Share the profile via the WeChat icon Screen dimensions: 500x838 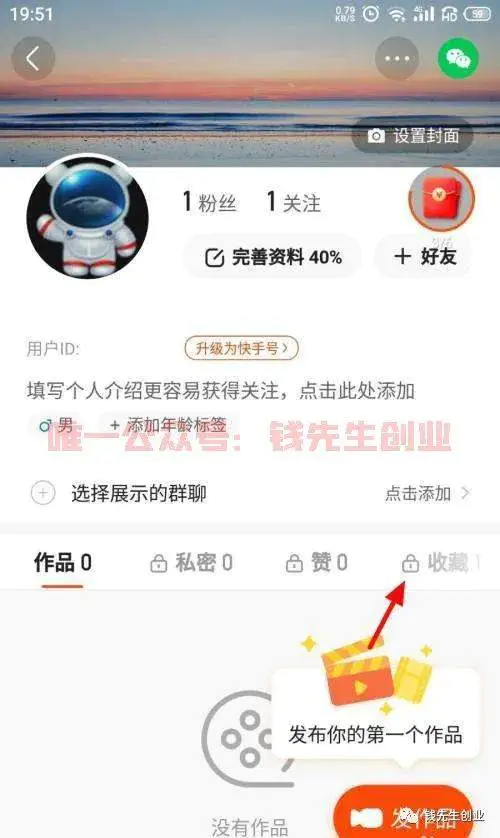(x=458, y=58)
